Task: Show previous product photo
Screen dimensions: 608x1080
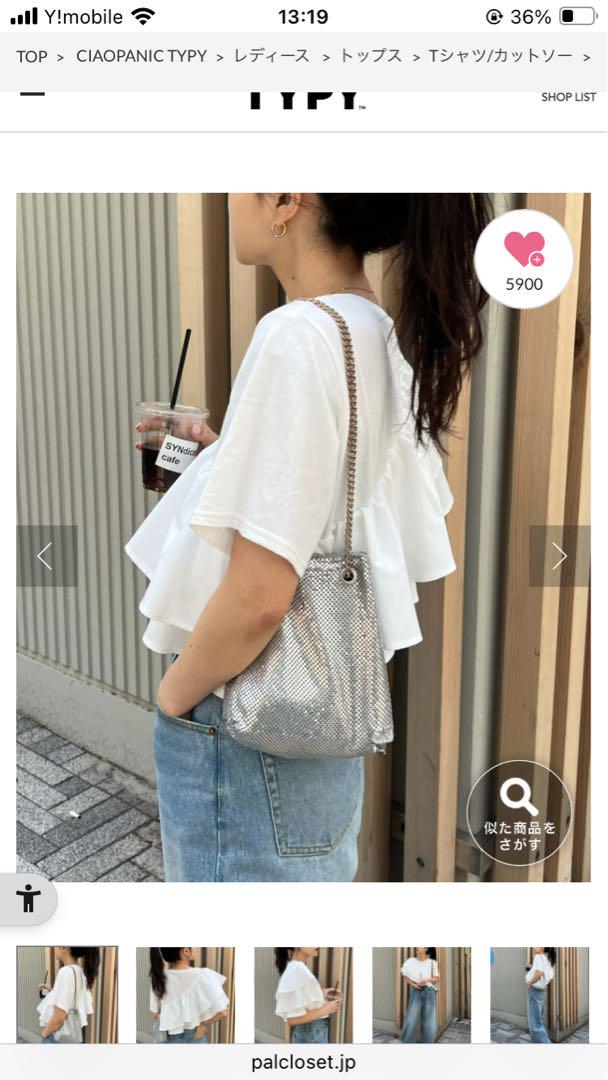Action: (46, 556)
